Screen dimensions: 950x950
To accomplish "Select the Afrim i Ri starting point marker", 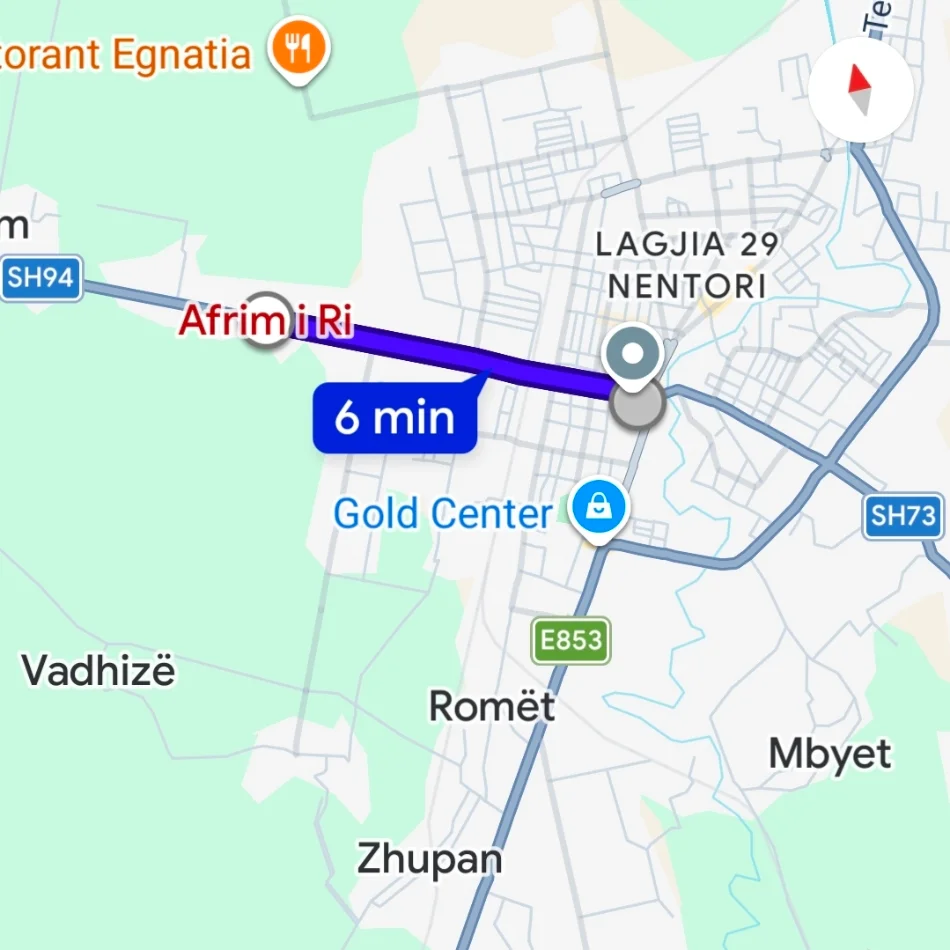I will tap(267, 319).
